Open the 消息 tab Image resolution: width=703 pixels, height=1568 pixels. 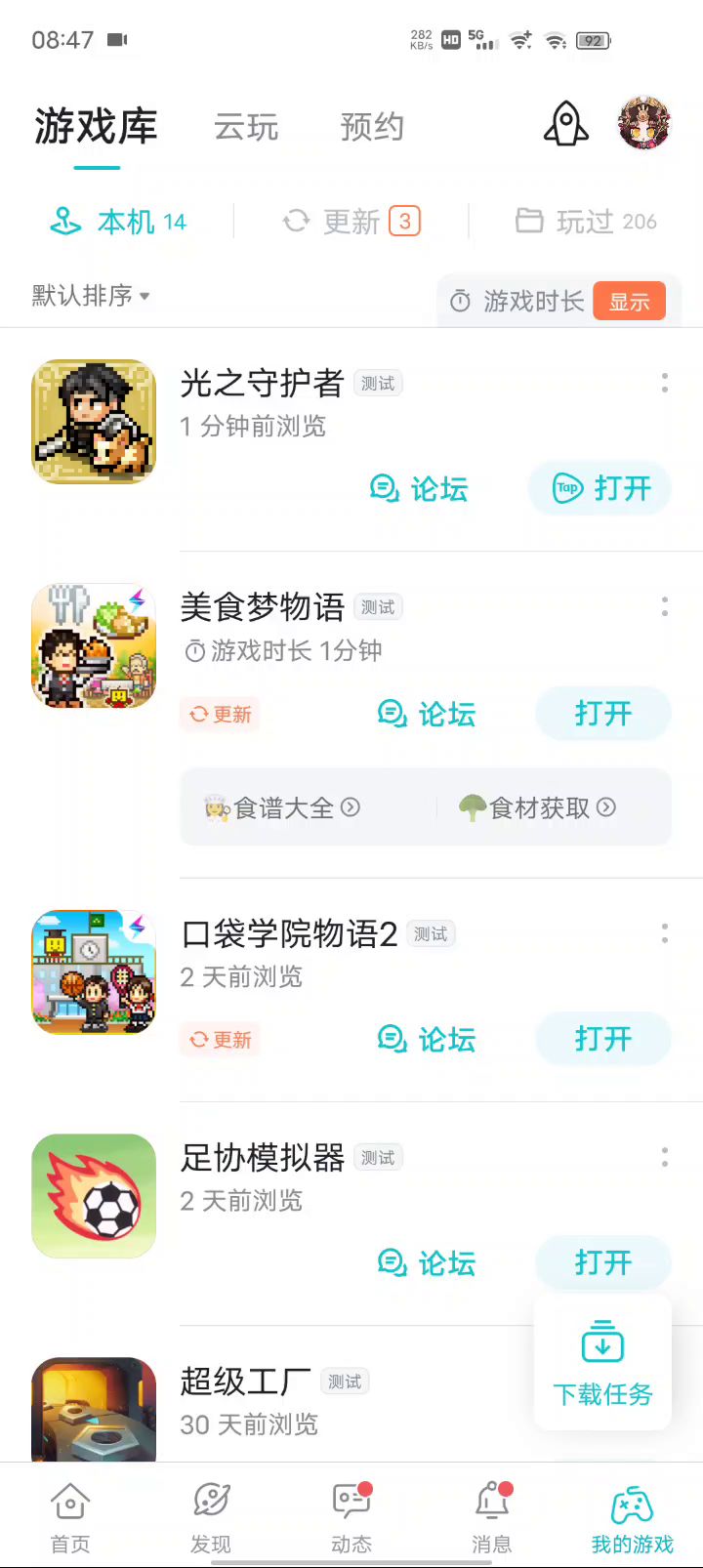(492, 1516)
